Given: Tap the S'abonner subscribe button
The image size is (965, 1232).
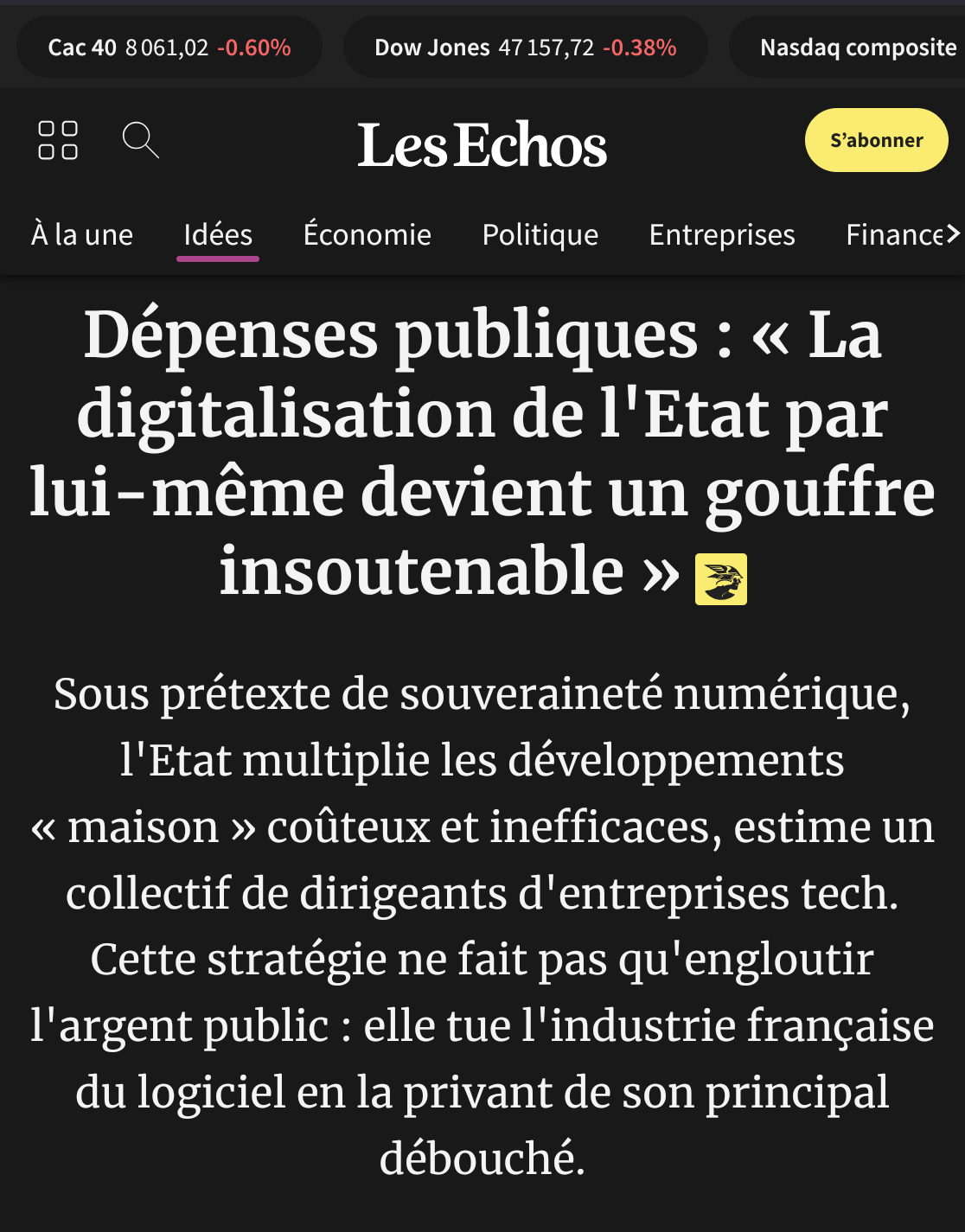Looking at the screenshot, I should coord(876,140).
